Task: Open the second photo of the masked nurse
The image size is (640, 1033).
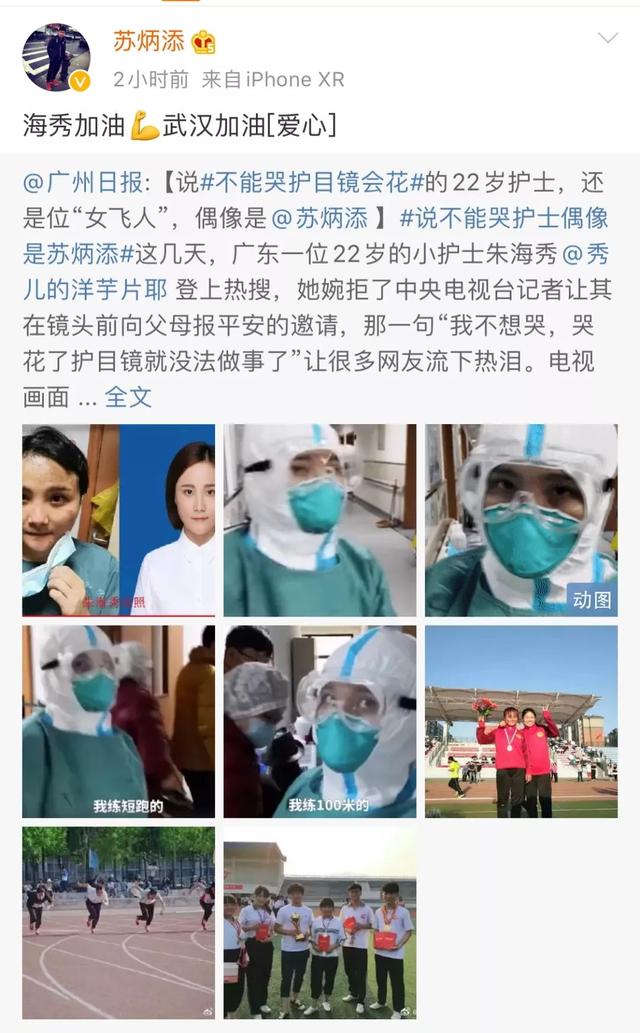Action: click(x=320, y=520)
